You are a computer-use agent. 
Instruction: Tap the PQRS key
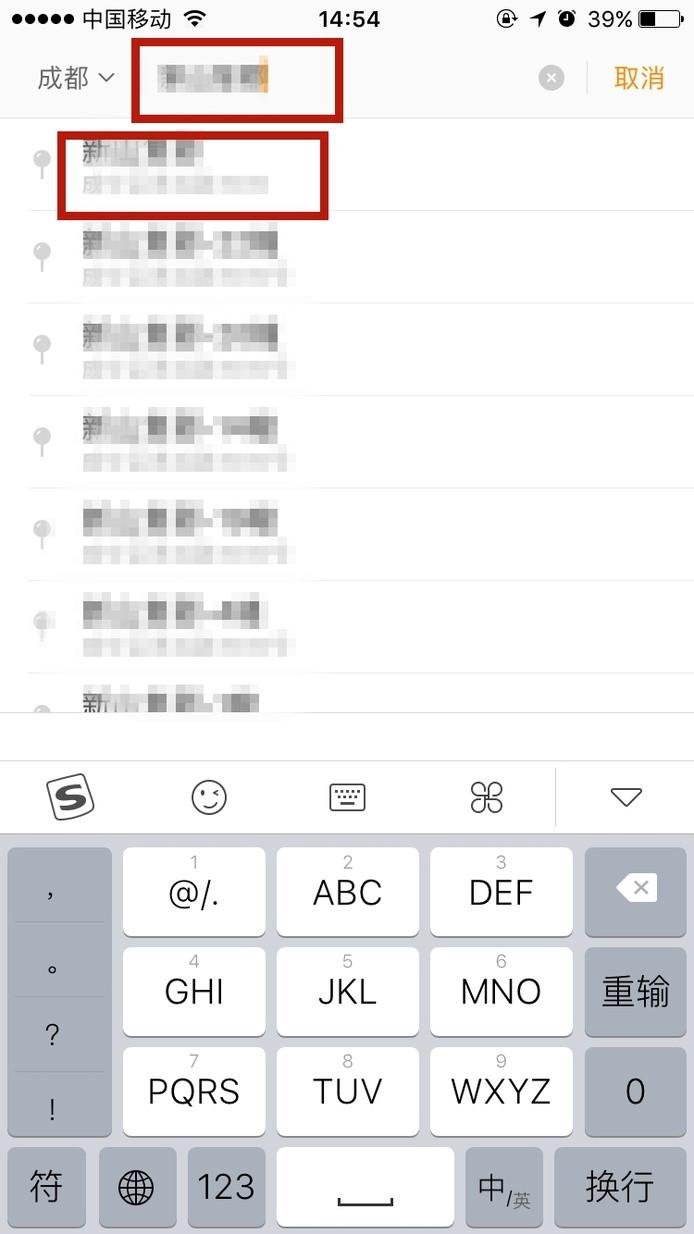194,1091
